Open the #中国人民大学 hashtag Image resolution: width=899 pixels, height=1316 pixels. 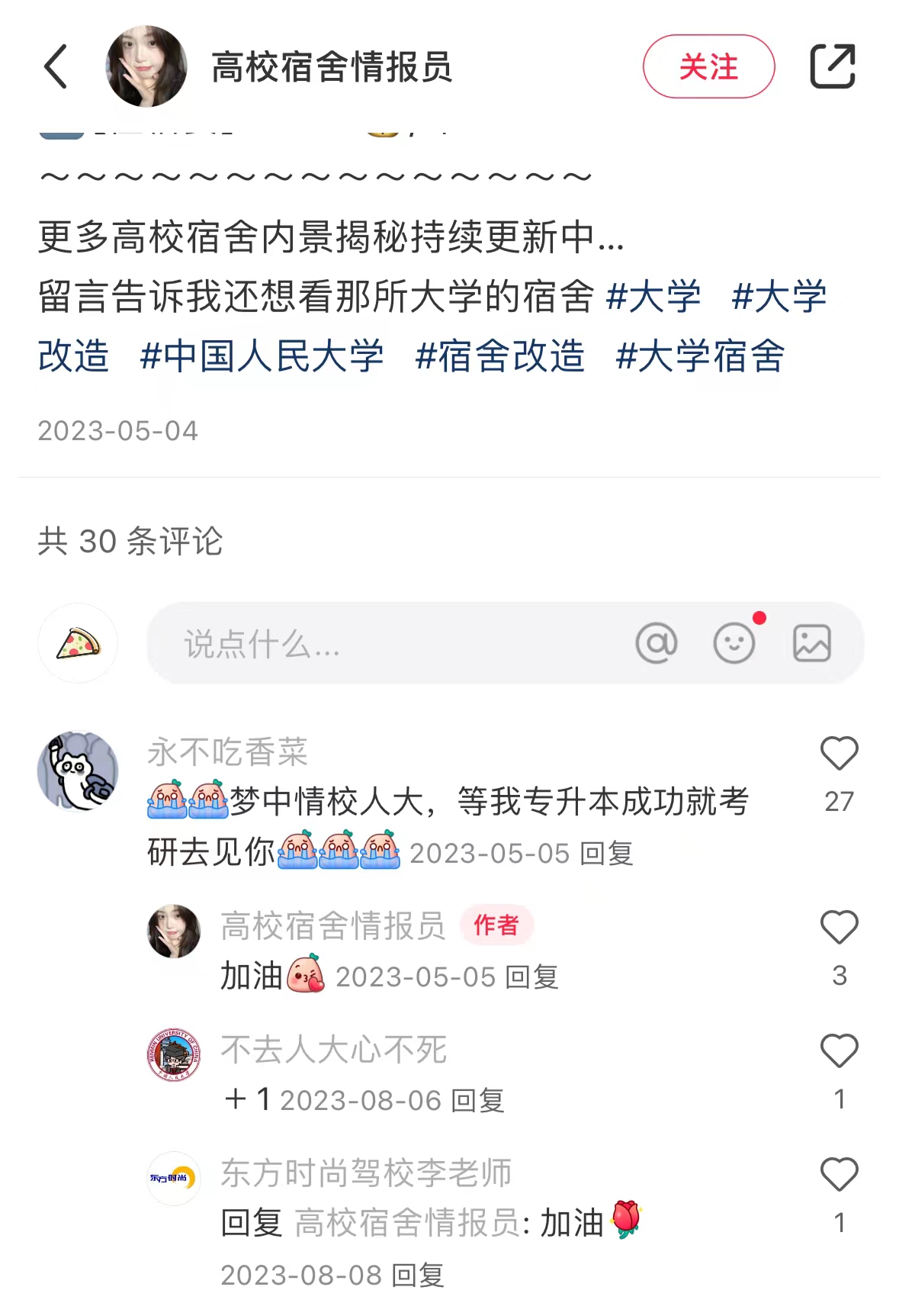(262, 356)
